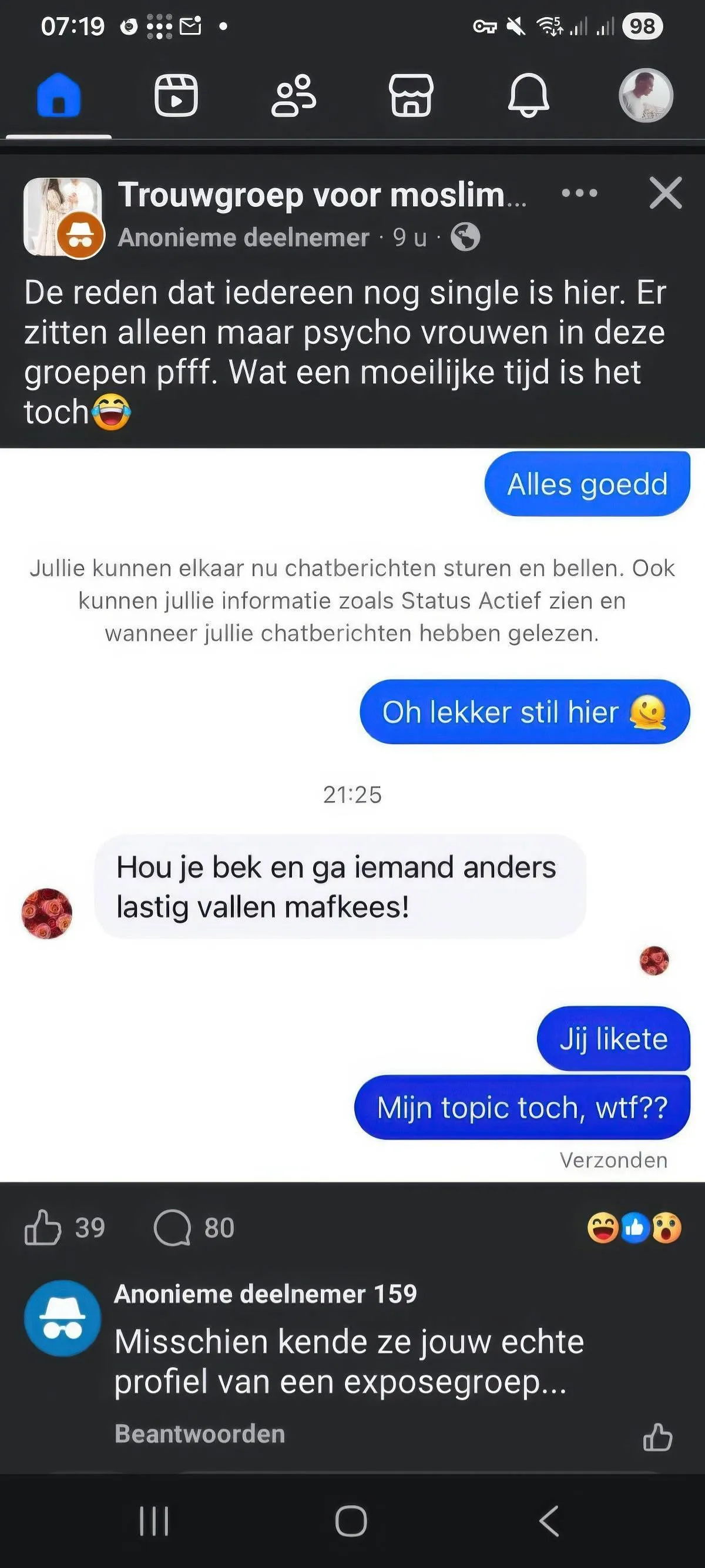Open the notifications bell
This screenshot has width=705, height=1568.
coord(528,96)
